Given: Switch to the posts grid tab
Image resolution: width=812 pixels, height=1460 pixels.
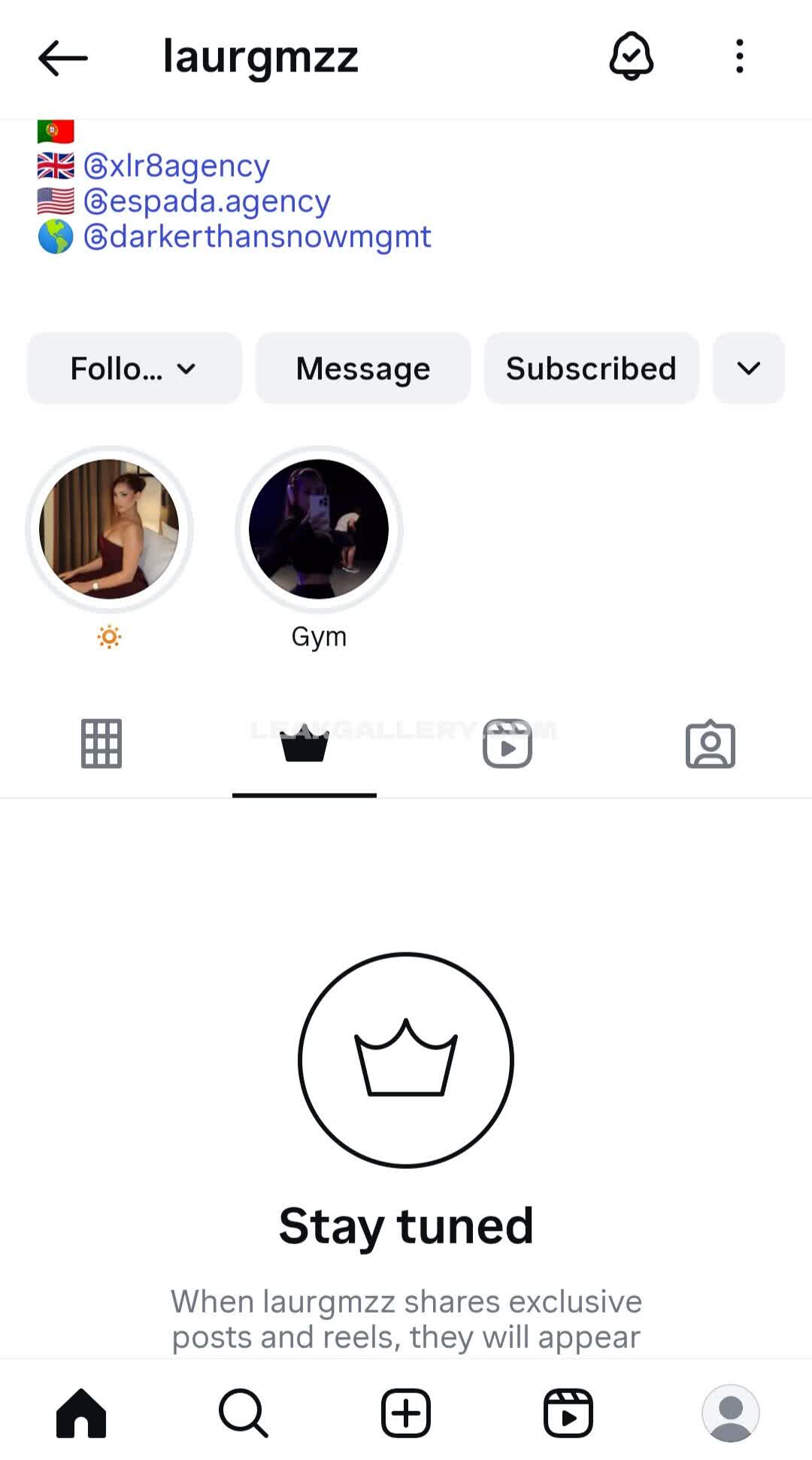Looking at the screenshot, I should (101, 744).
